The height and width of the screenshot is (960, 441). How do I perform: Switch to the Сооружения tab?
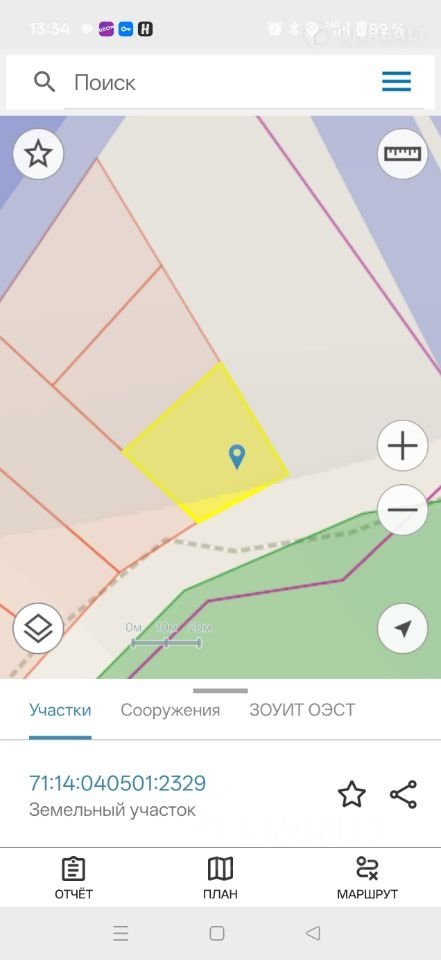pos(170,710)
